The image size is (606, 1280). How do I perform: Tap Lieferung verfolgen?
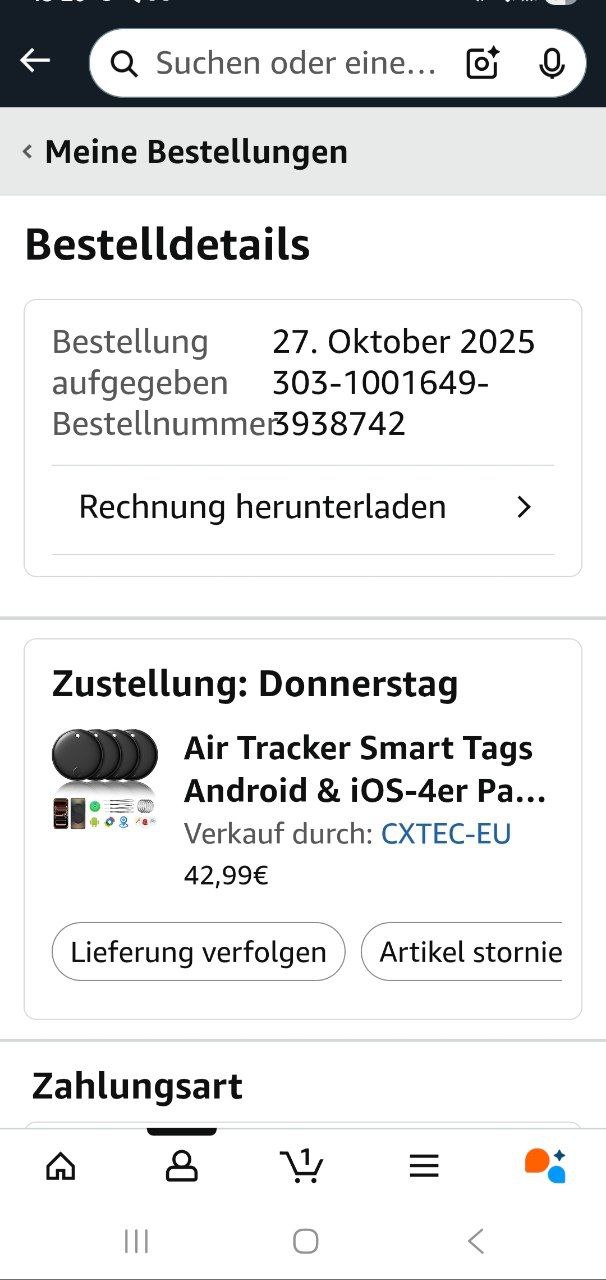pos(198,951)
